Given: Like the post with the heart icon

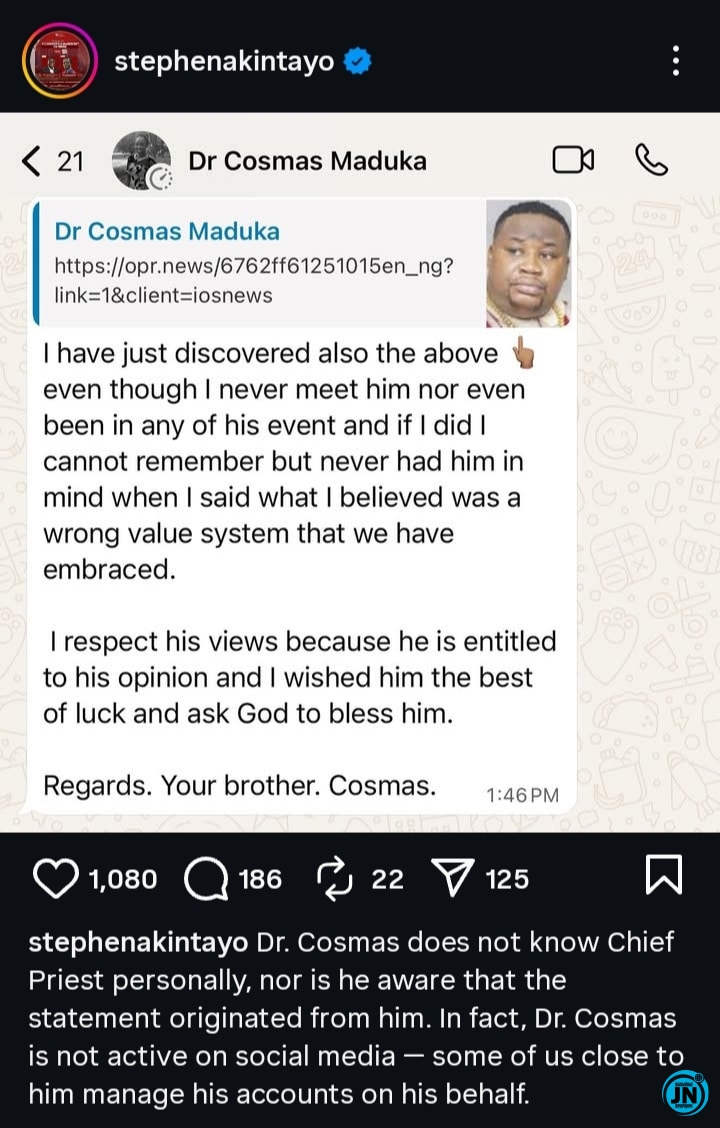Looking at the screenshot, I should 56,878.
